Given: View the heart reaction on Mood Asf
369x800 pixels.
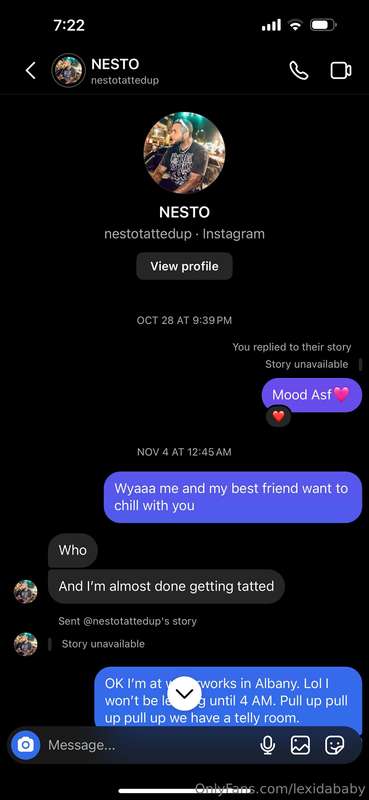Looking at the screenshot, I should tap(278, 416).
